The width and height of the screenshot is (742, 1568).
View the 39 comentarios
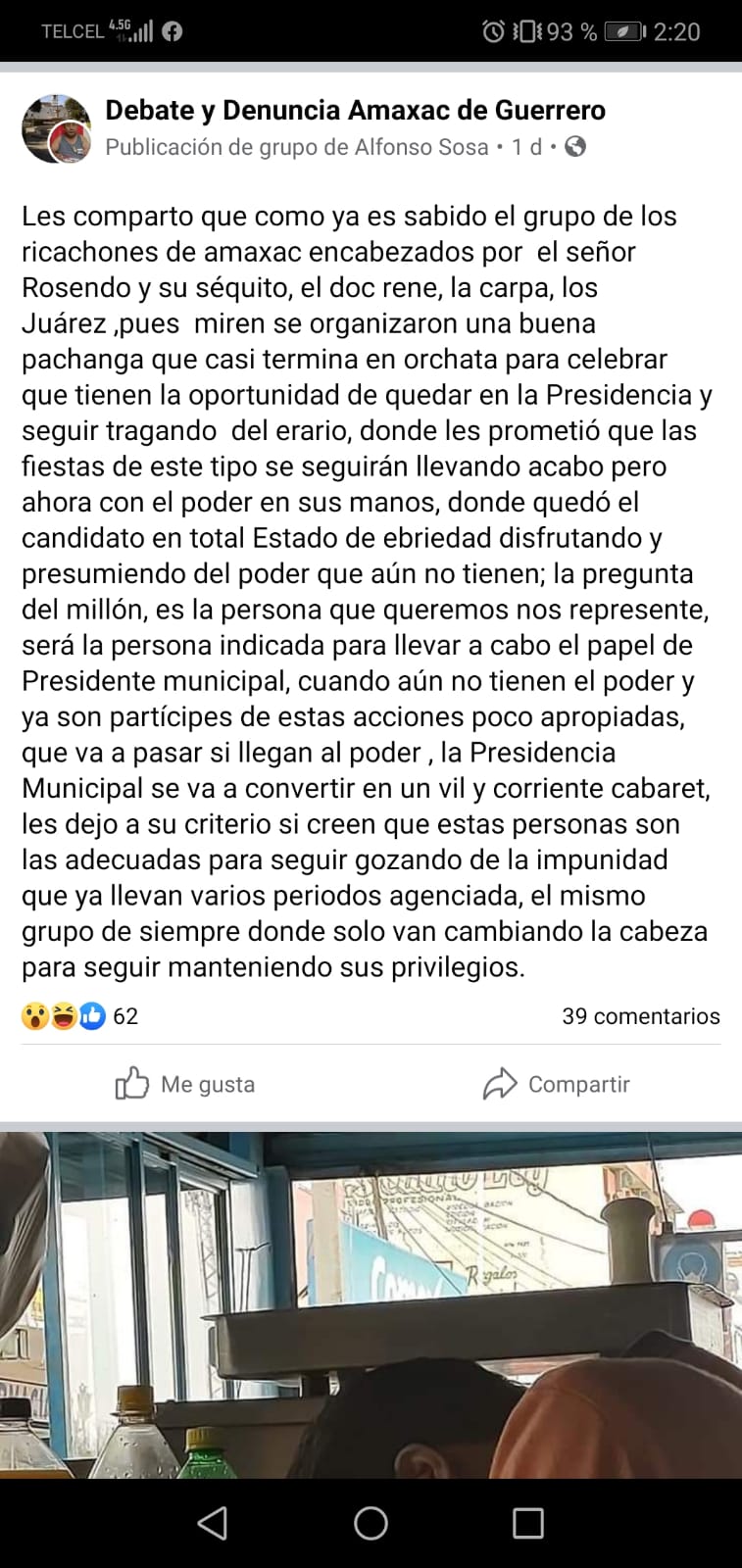640,1016
